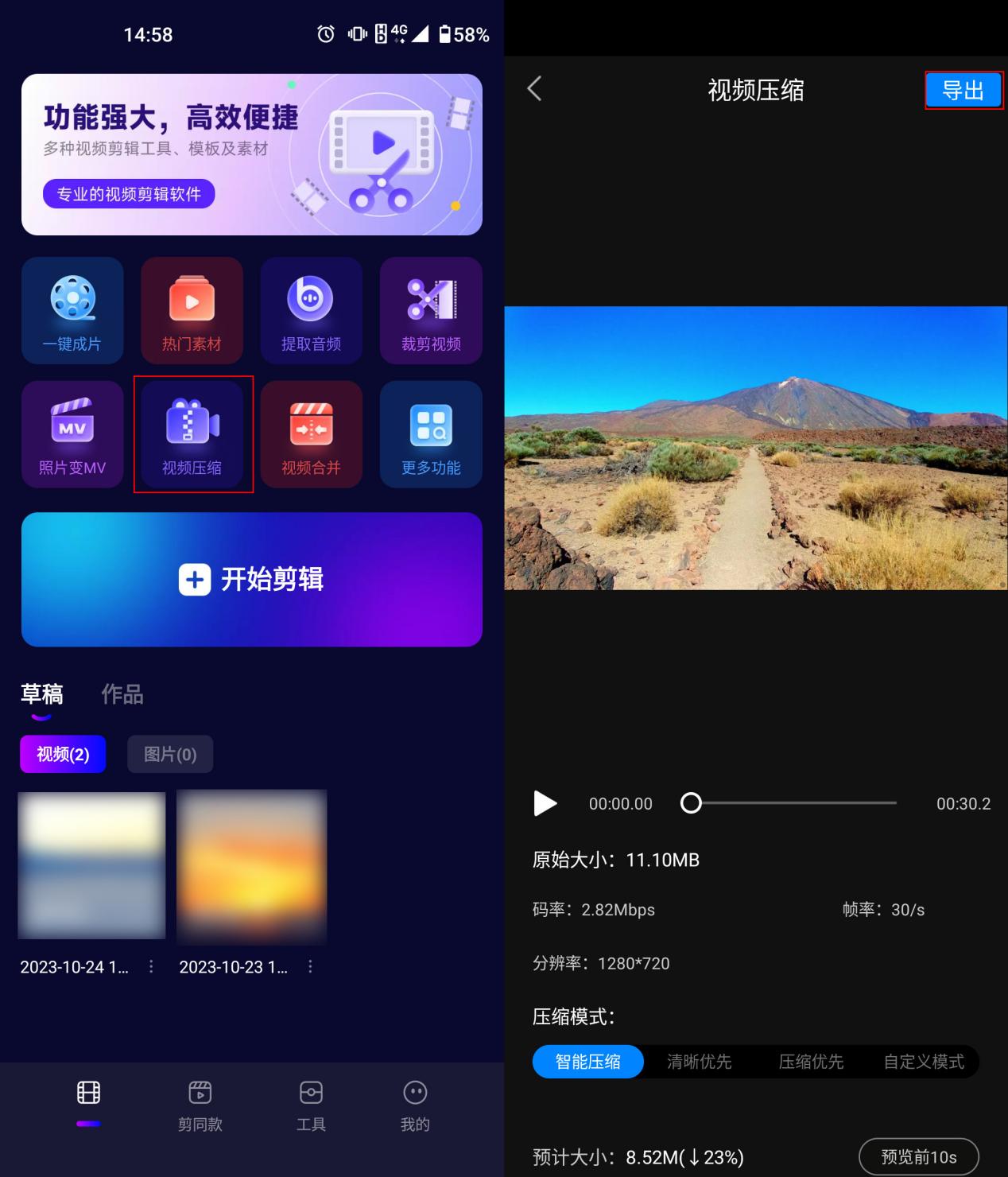Open the 视频合并 tool
1008x1177 pixels.
coord(311,434)
